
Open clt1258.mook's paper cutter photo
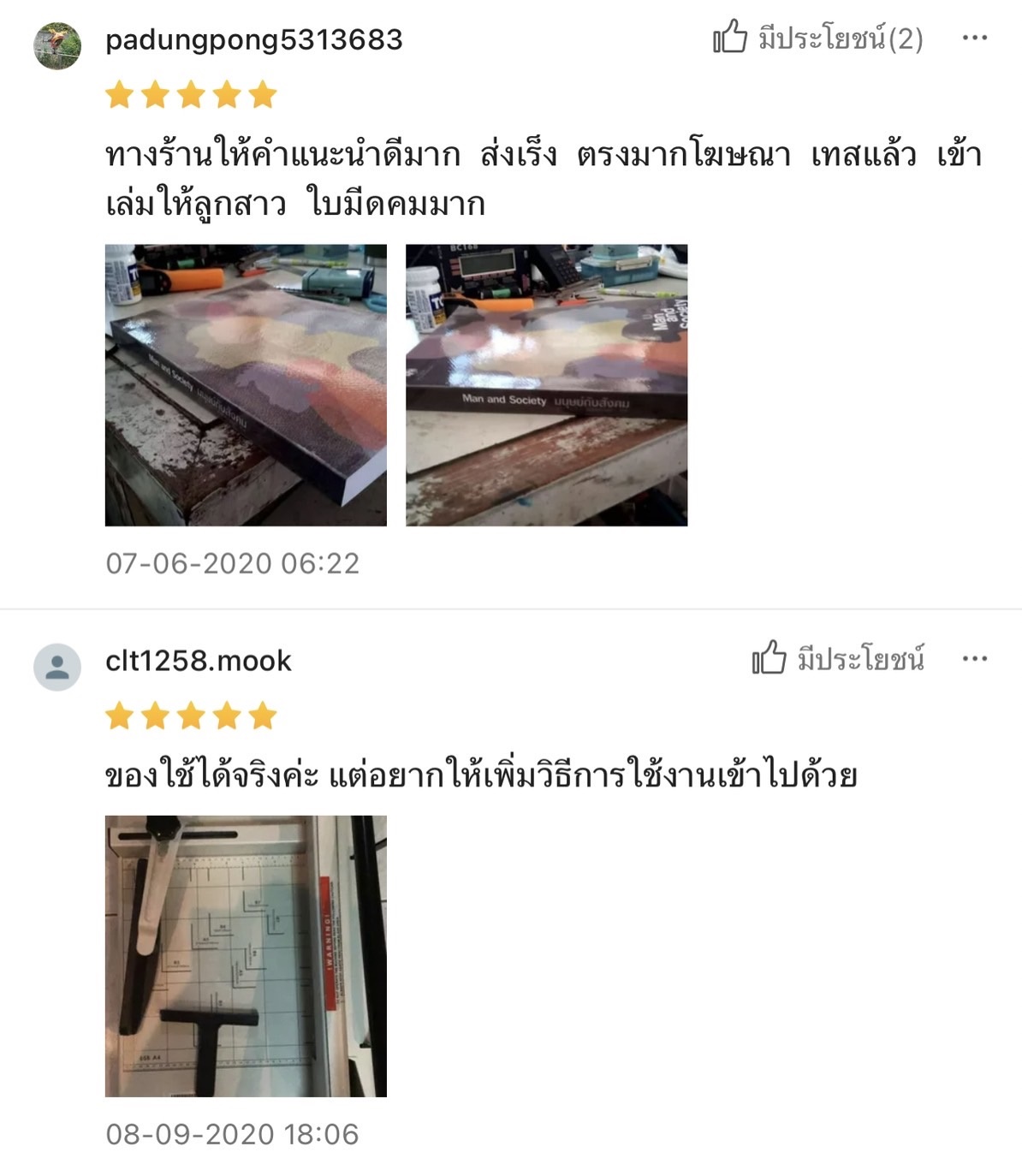[246, 955]
